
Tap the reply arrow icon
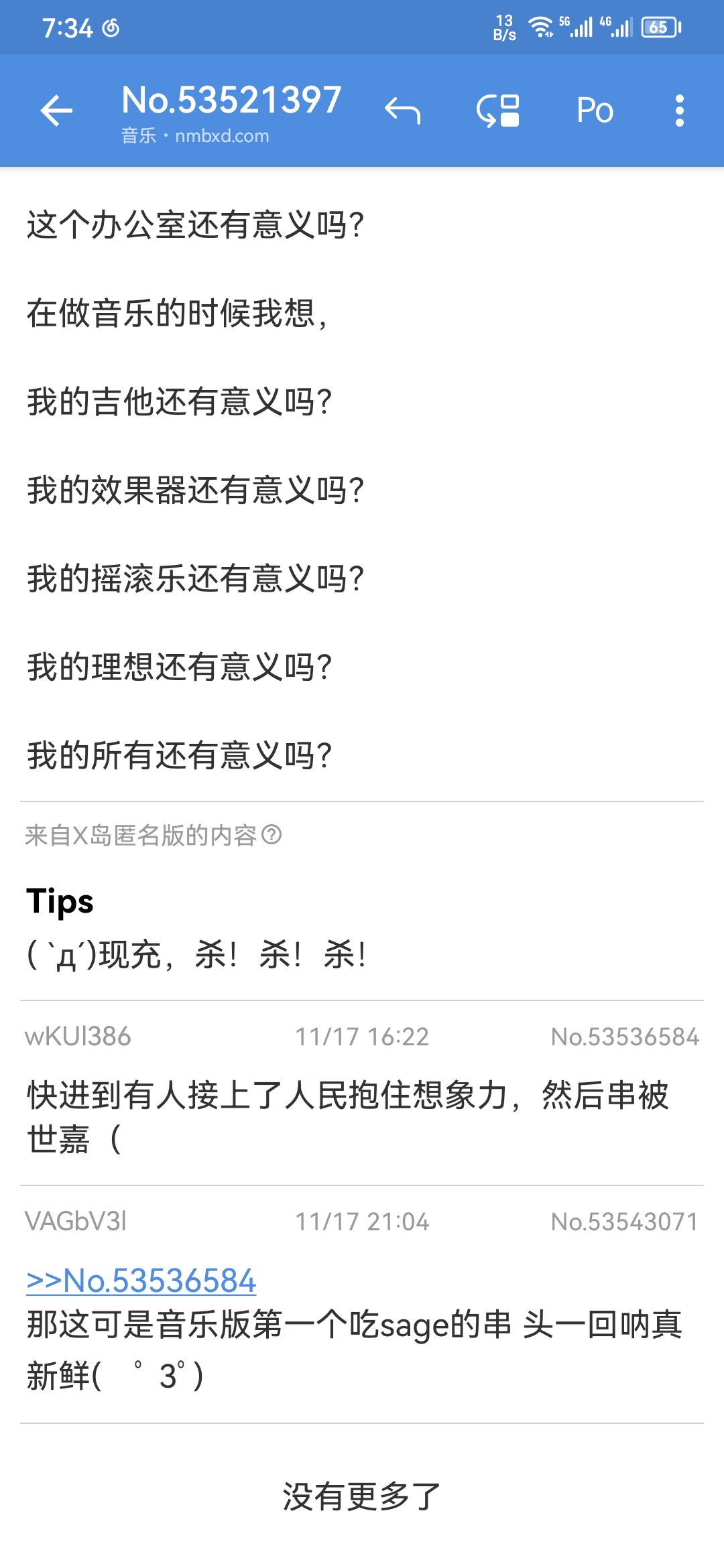point(402,111)
